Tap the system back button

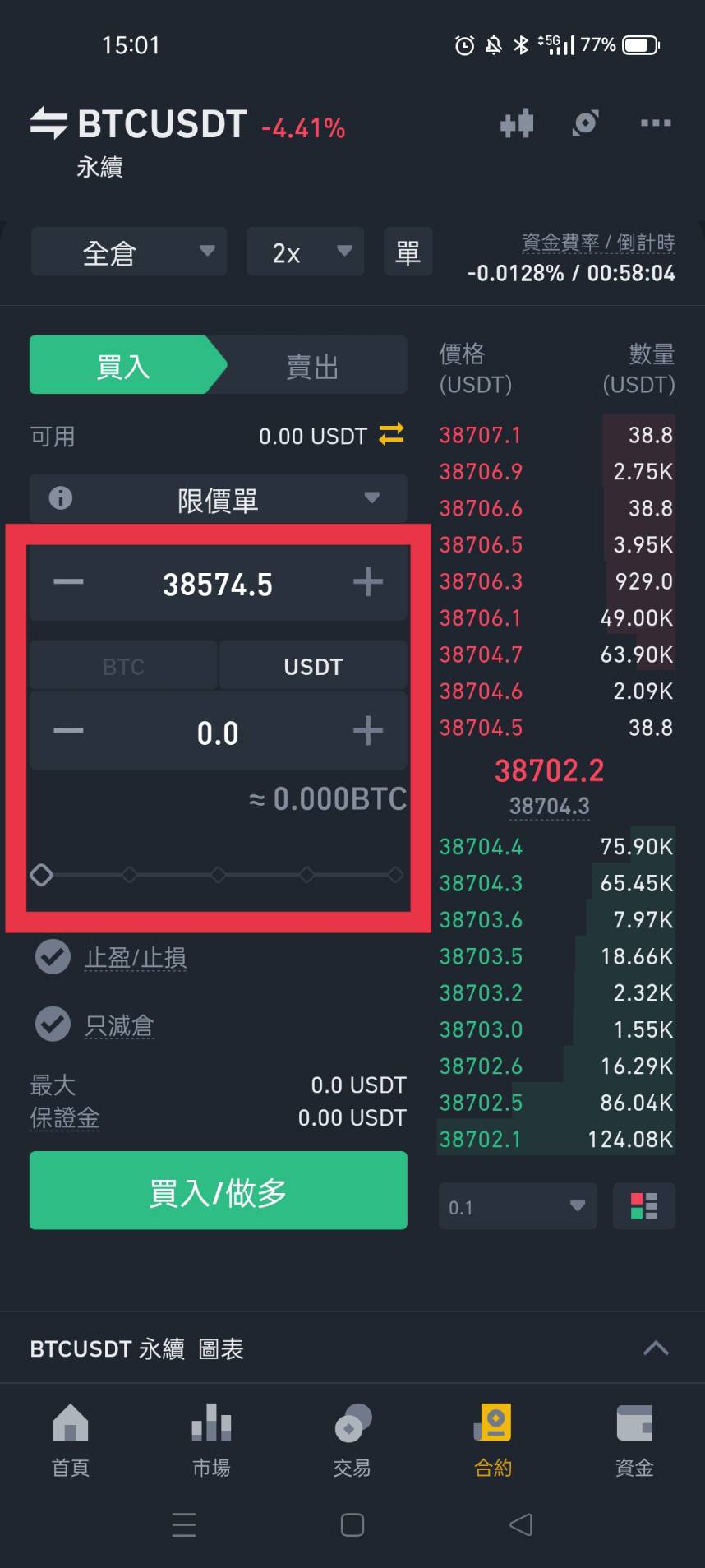[521, 1525]
